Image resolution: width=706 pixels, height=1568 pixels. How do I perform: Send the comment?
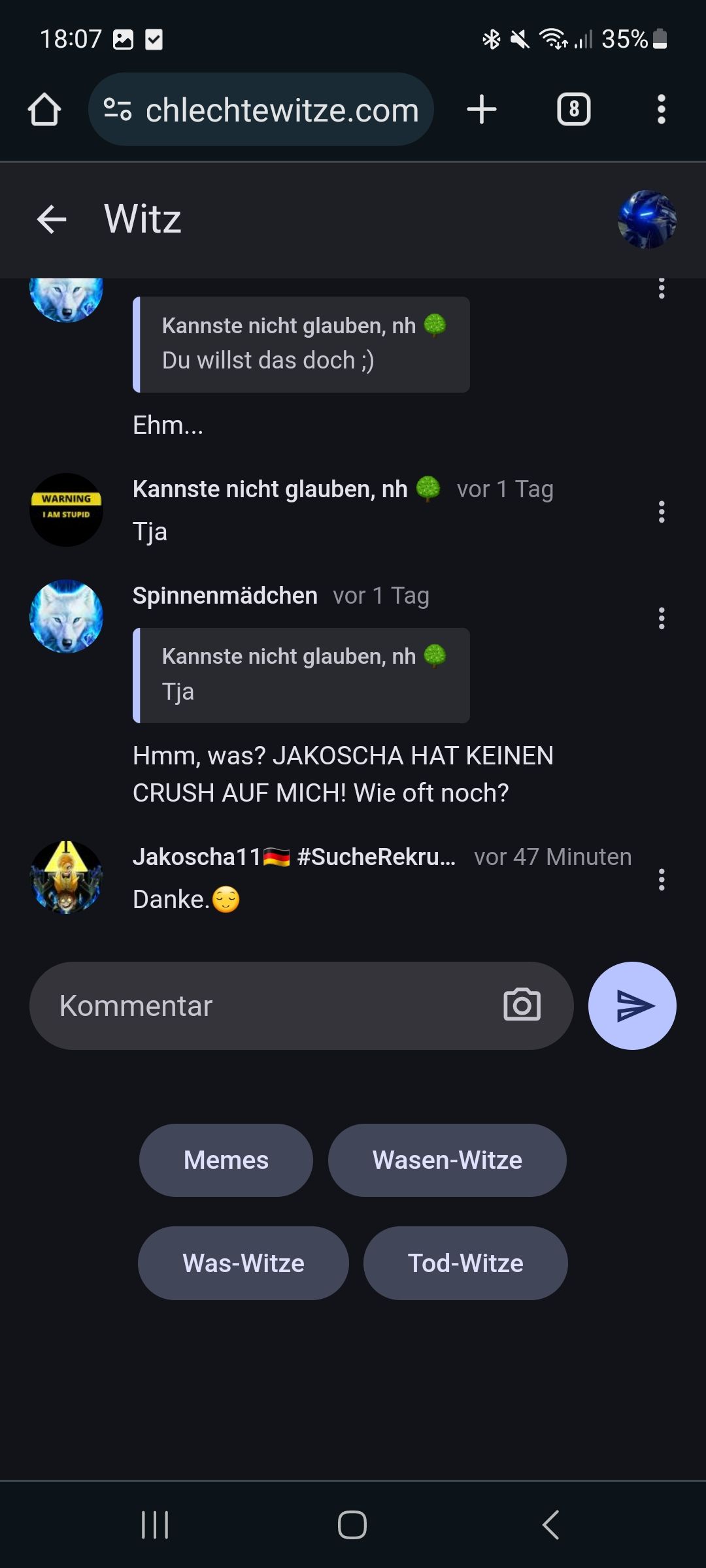(x=632, y=1005)
